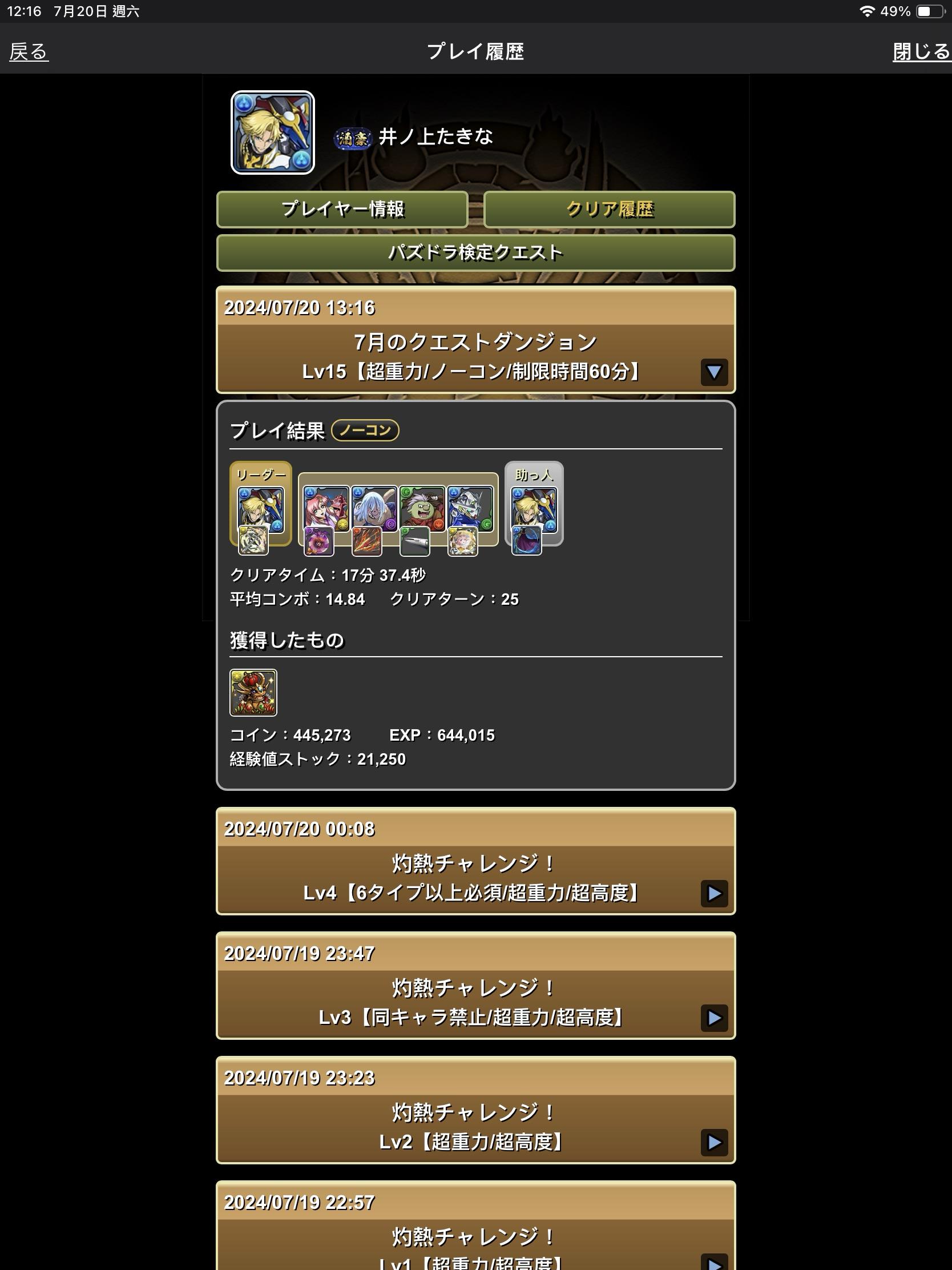Screen dimensions: 952x1270
Task: Collapse the 7月のクエストダンジョン Lv15 entry
Action: 714,372
